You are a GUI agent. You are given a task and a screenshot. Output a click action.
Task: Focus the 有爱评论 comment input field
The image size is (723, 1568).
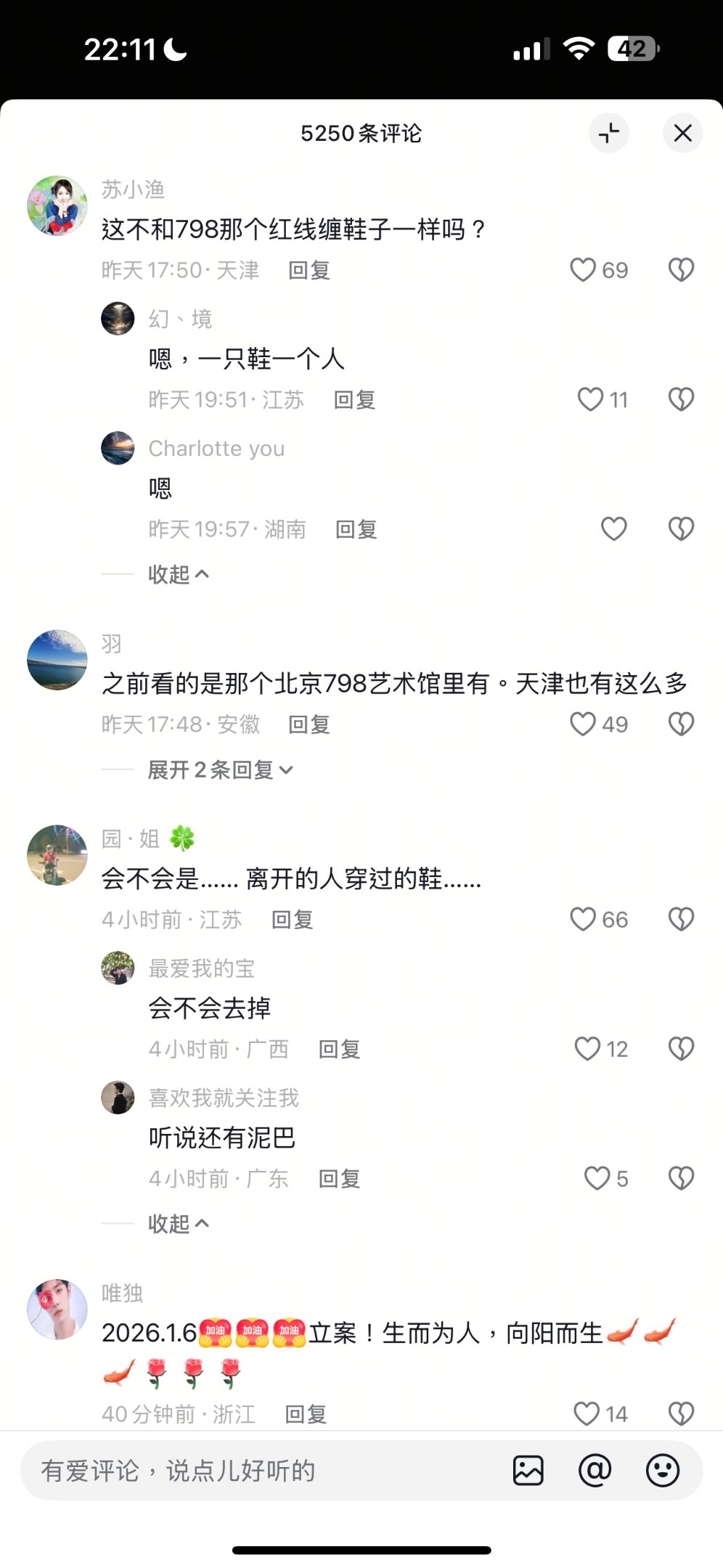(254, 1471)
